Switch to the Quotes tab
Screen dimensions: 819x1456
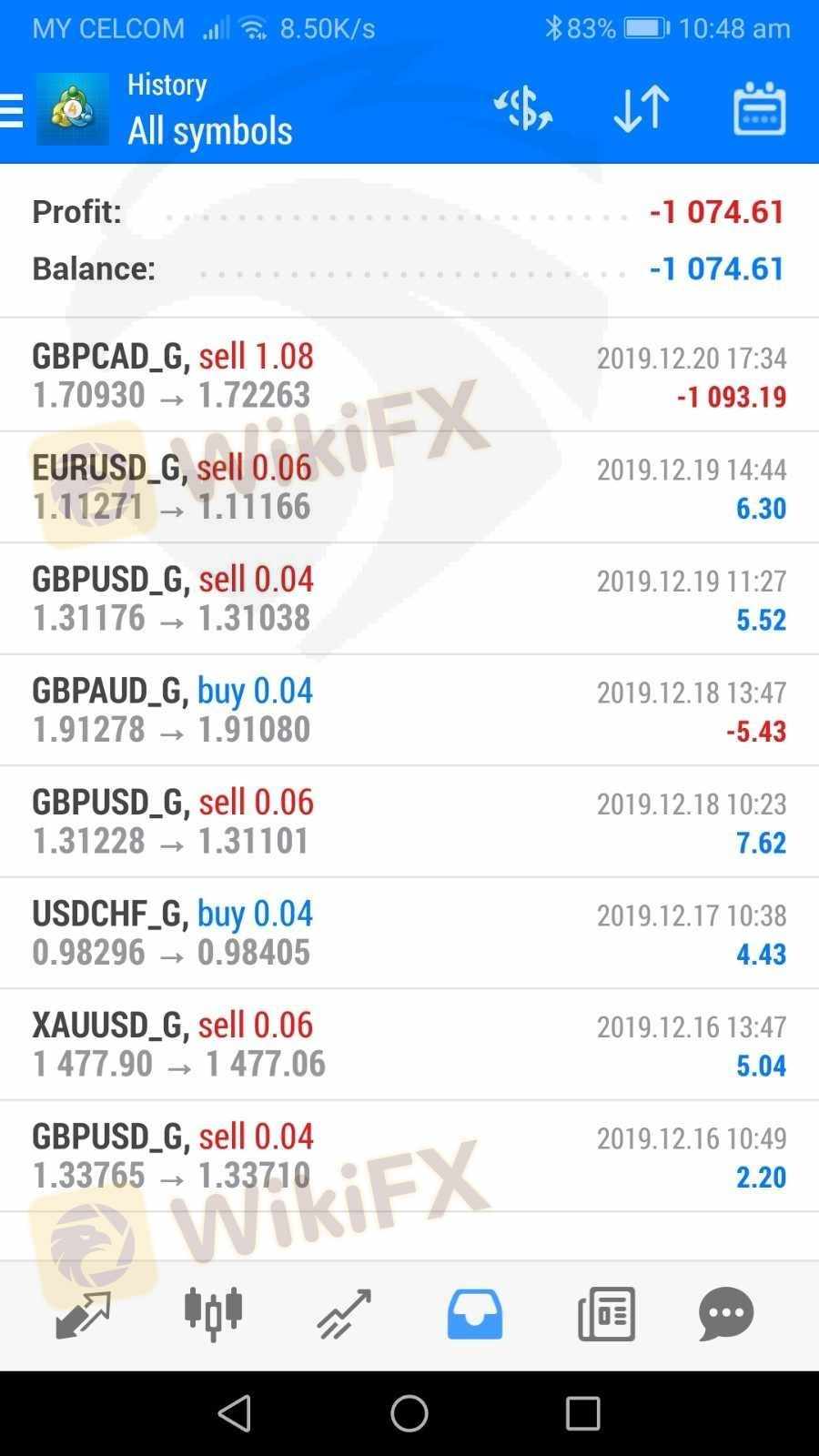click(83, 1314)
